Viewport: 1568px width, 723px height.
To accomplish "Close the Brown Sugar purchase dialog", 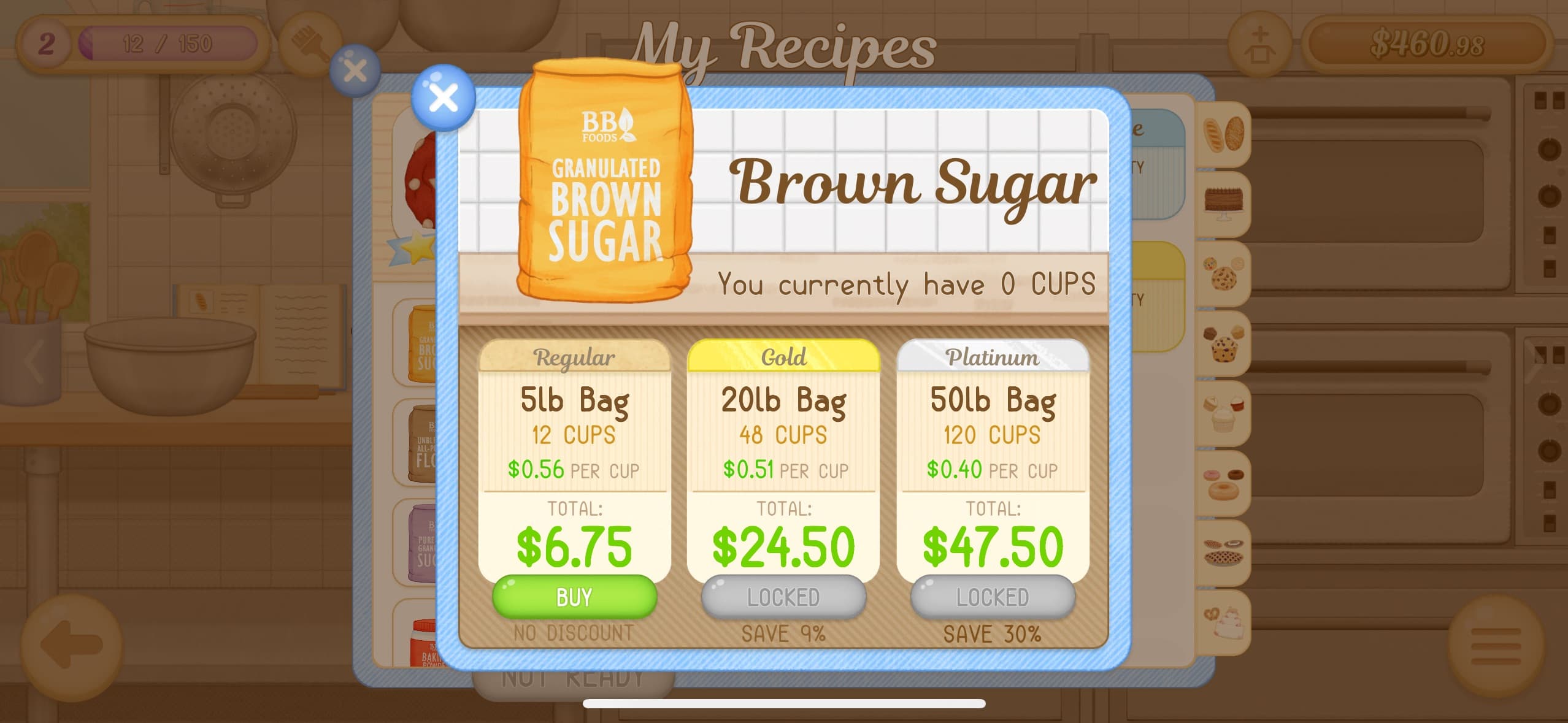I will click(x=443, y=98).
